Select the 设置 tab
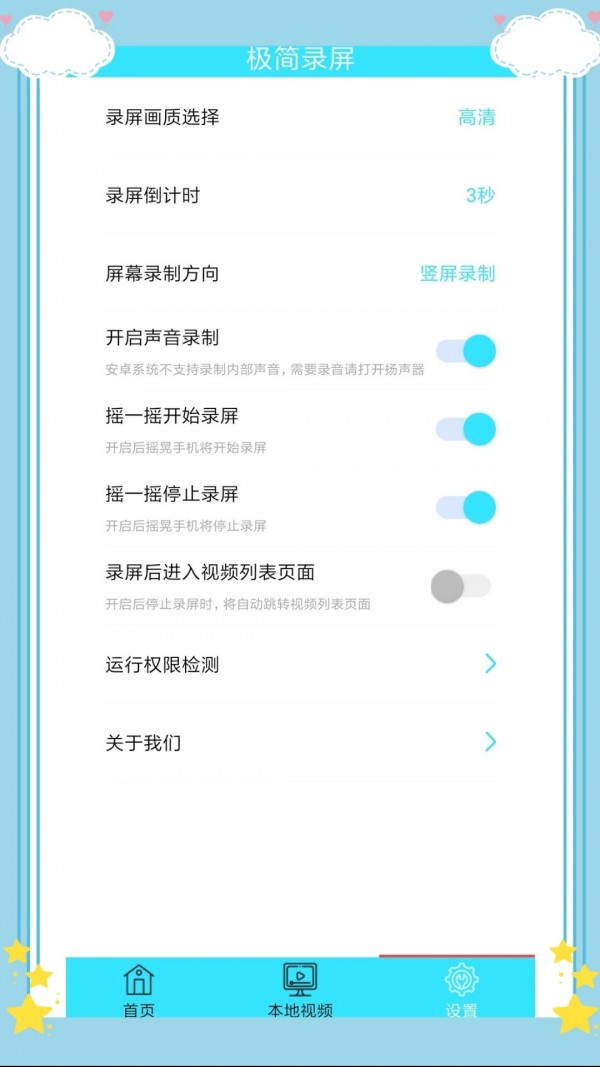The height and width of the screenshot is (1067, 600). tap(461, 990)
